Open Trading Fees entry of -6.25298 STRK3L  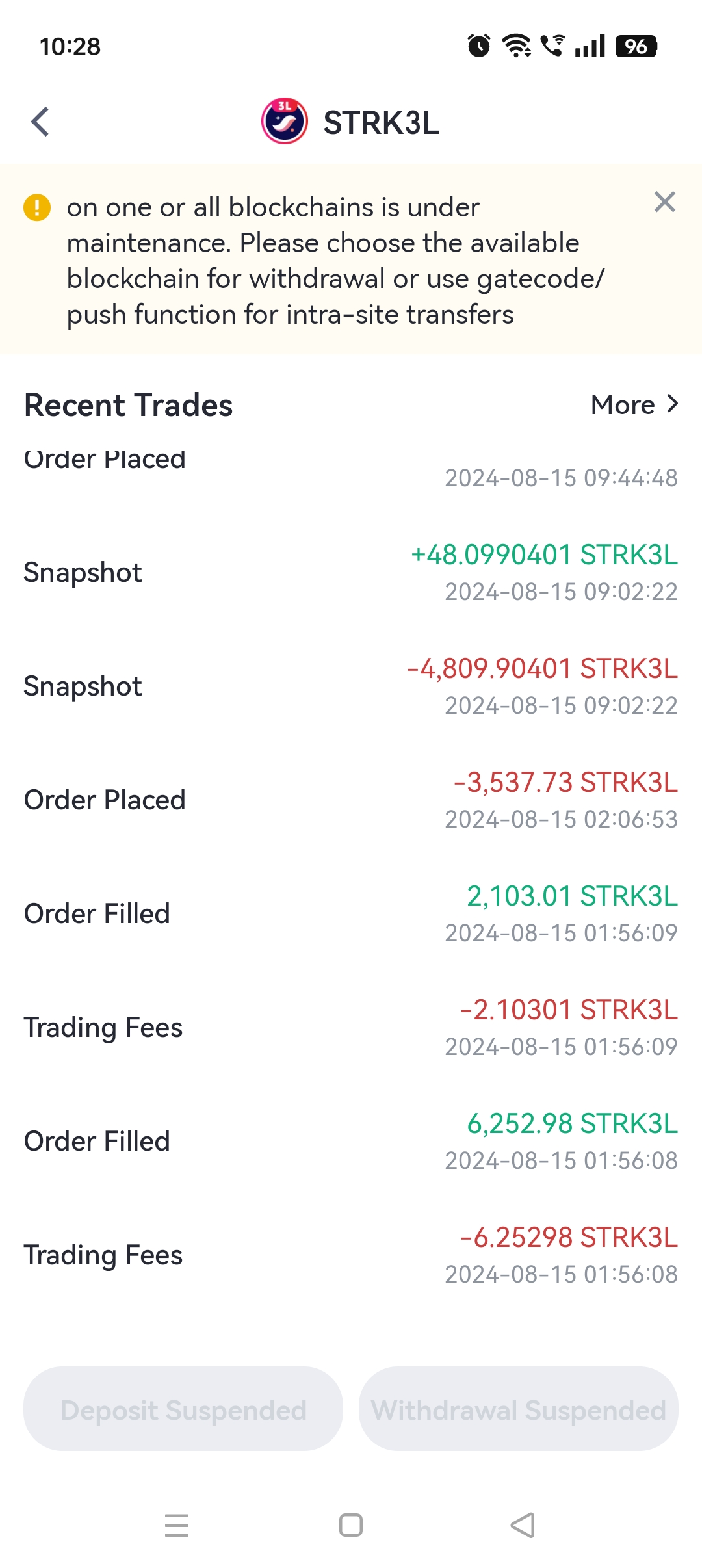351,1255
